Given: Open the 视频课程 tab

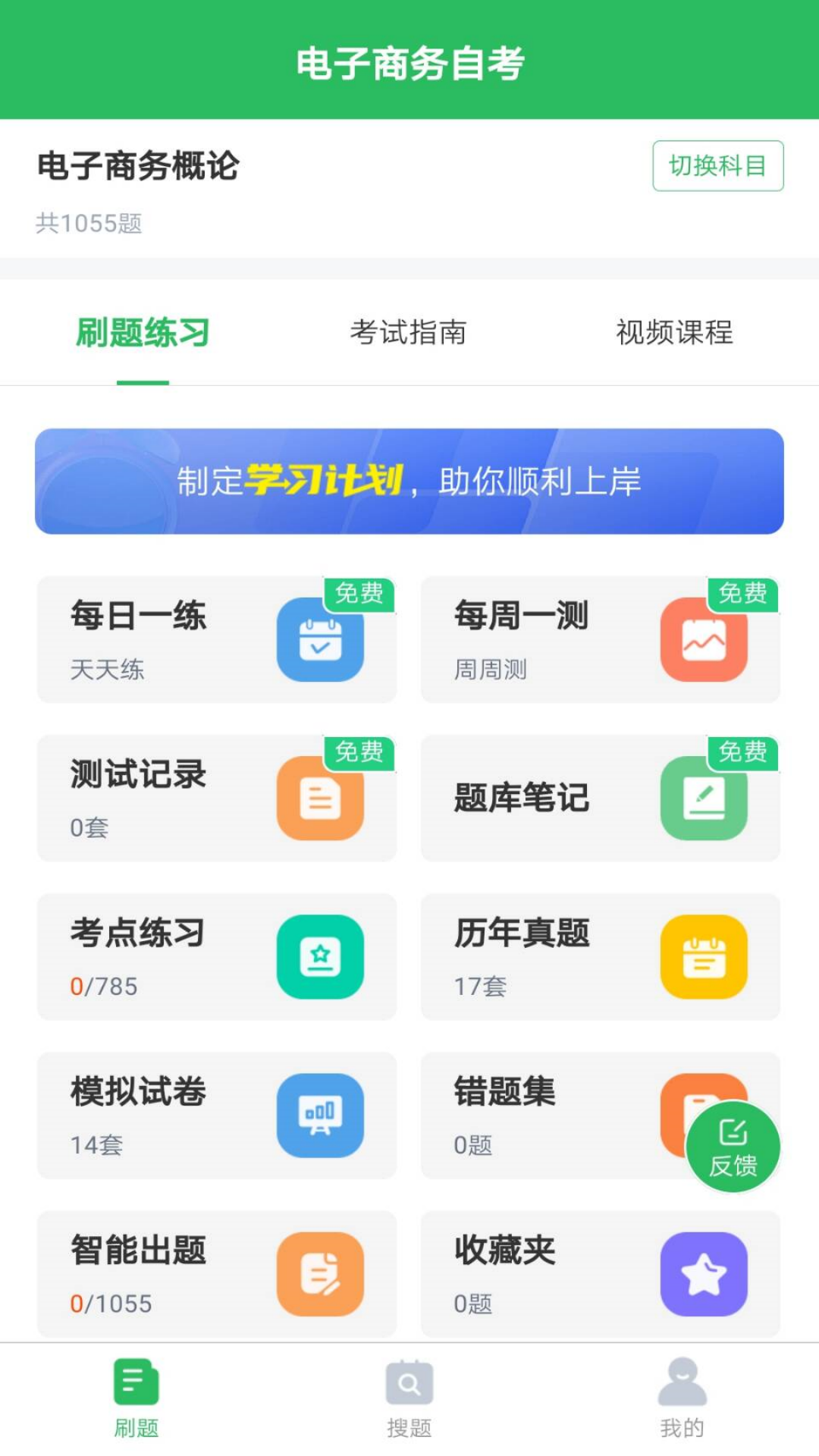Looking at the screenshot, I should point(674,331).
